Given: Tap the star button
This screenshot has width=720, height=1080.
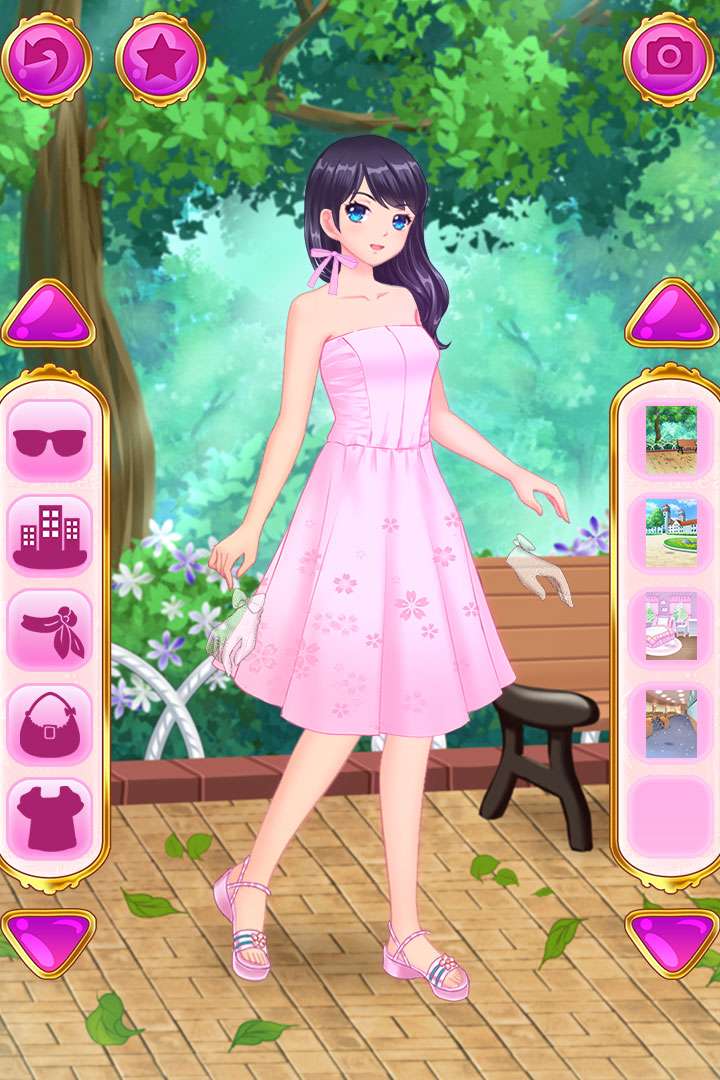Looking at the screenshot, I should pos(160,60).
